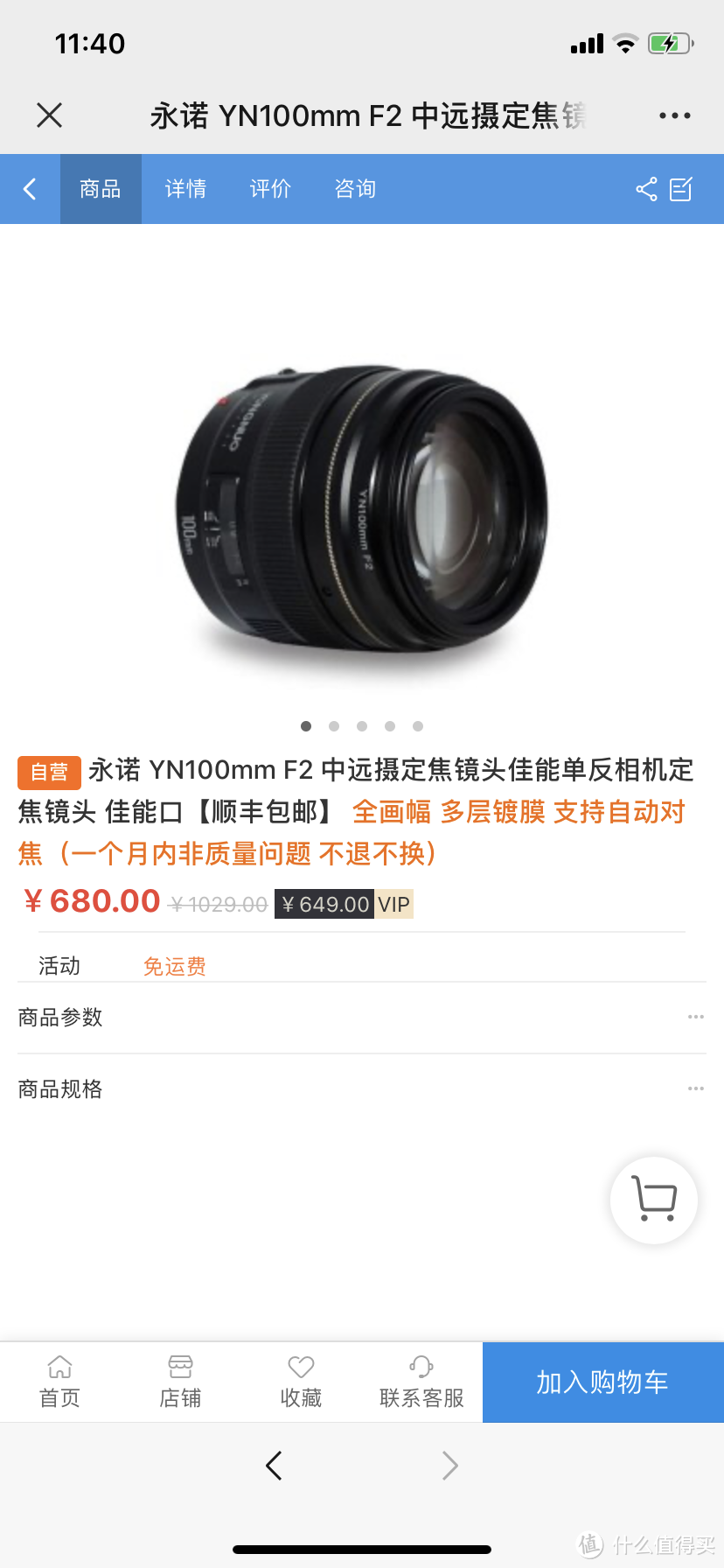Tap 加入购物车 to add to cart
724x1568 pixels.
point(602,1382)
